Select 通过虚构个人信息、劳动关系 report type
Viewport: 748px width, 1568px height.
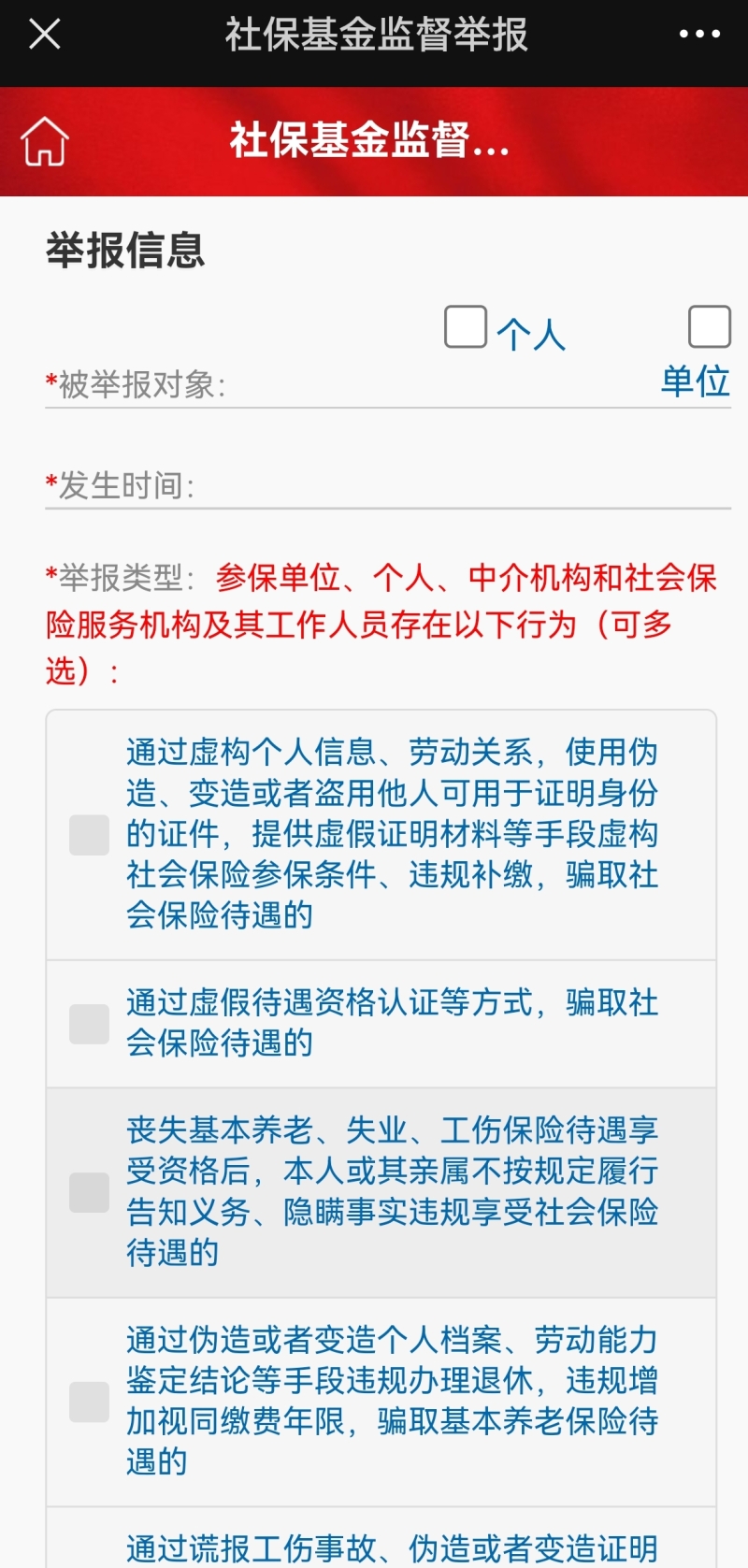90,835
